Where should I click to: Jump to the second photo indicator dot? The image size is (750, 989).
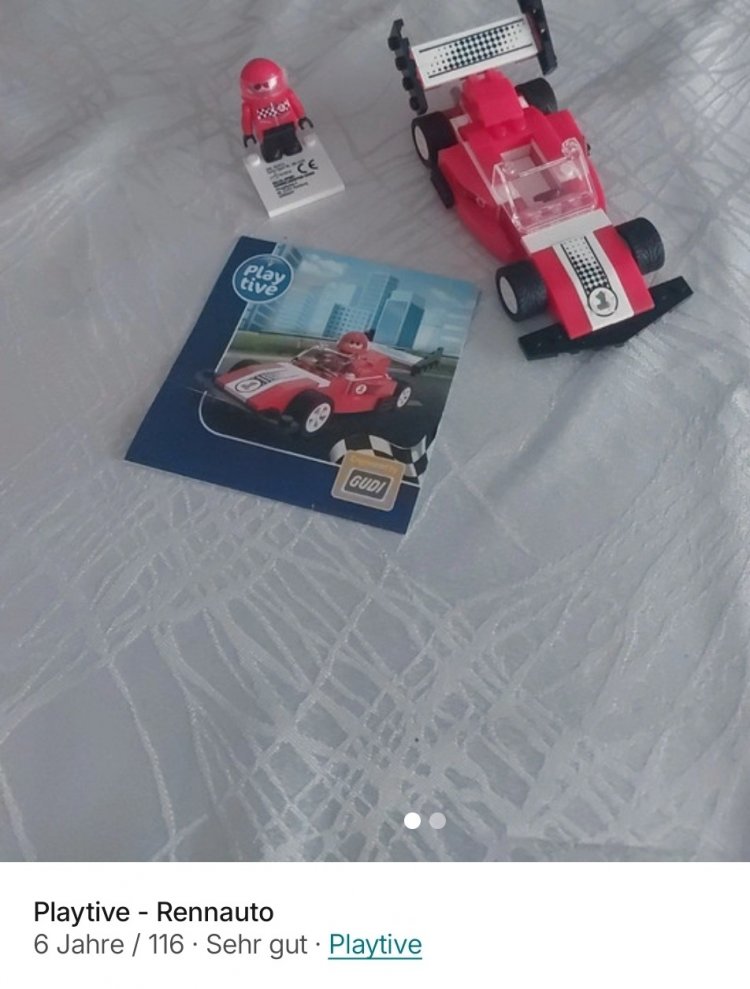(x=438, y=821)
